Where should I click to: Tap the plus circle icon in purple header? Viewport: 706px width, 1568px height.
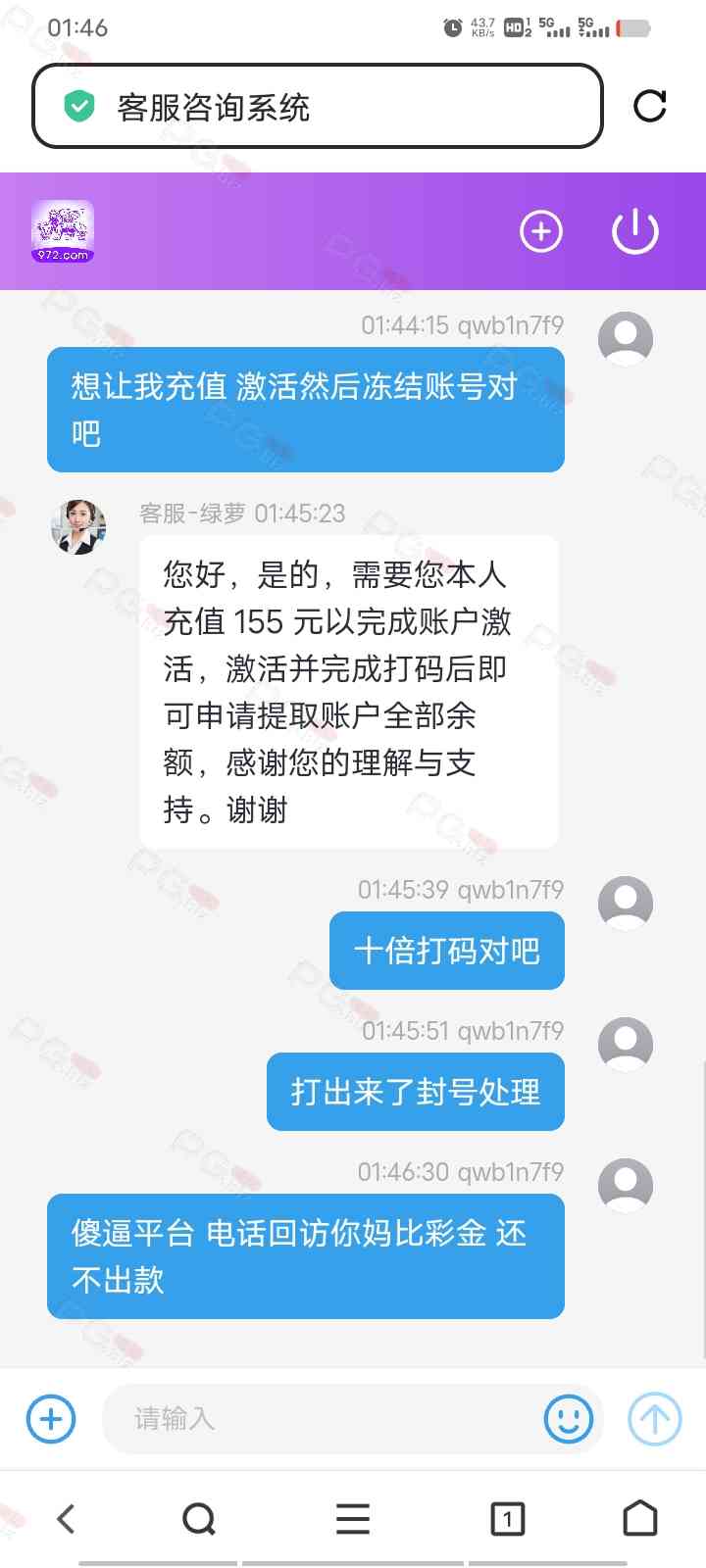[540, 232]
